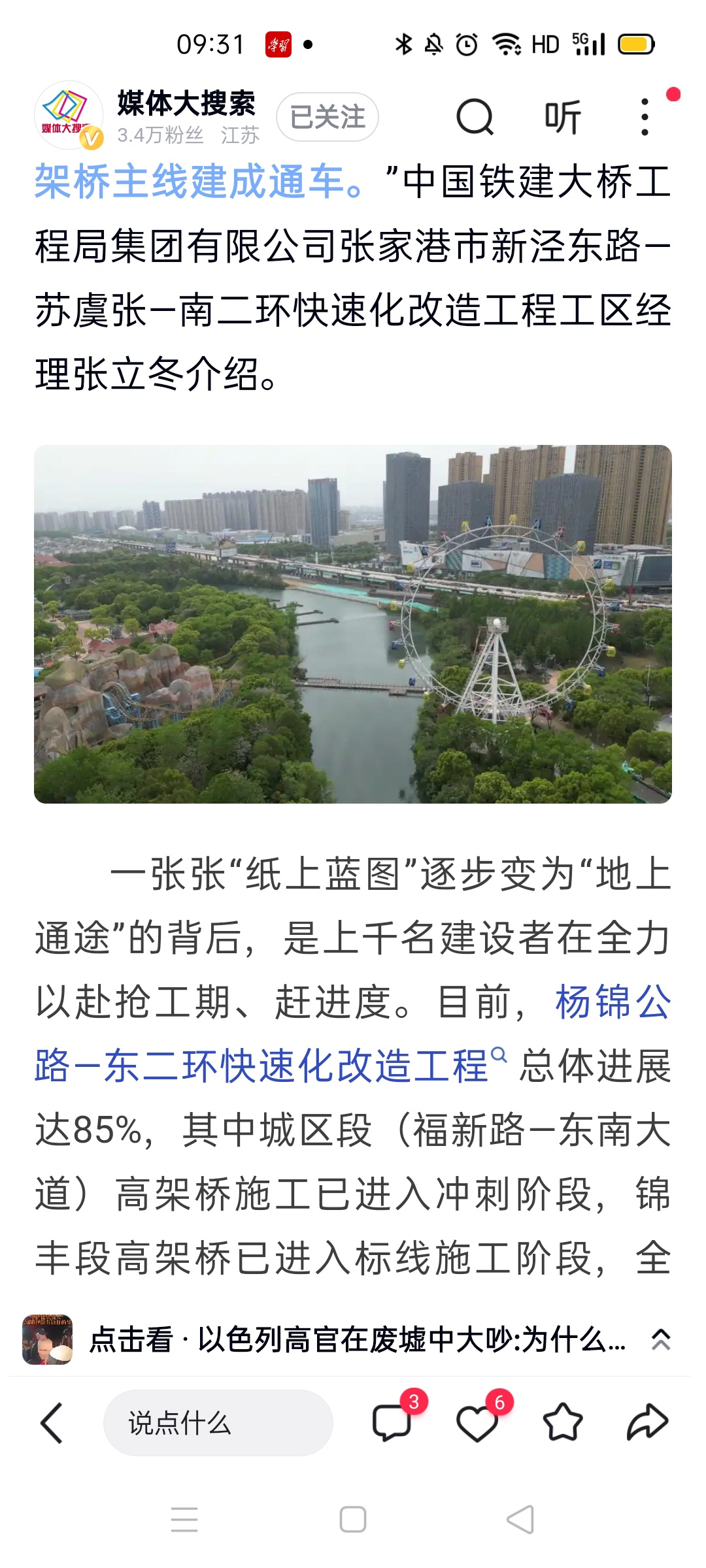
Task: Open the 媒体大搜索 profile avatar
Action: coord(68,116)
